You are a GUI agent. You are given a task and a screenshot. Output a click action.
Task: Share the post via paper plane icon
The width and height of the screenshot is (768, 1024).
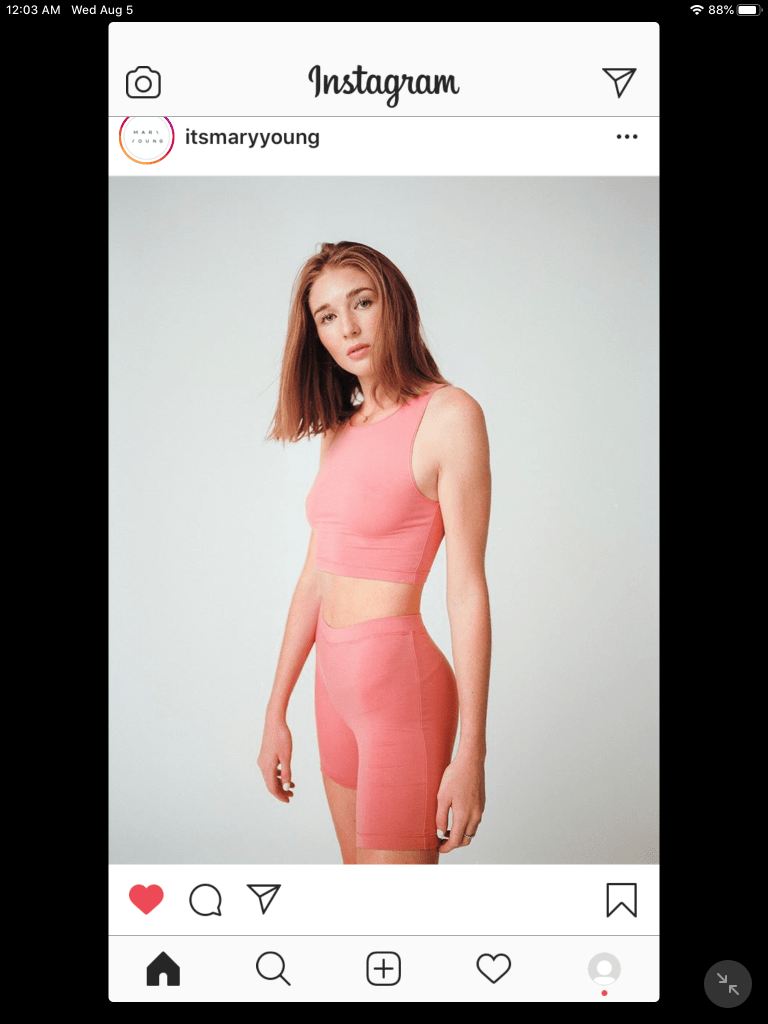coord(264,899)
